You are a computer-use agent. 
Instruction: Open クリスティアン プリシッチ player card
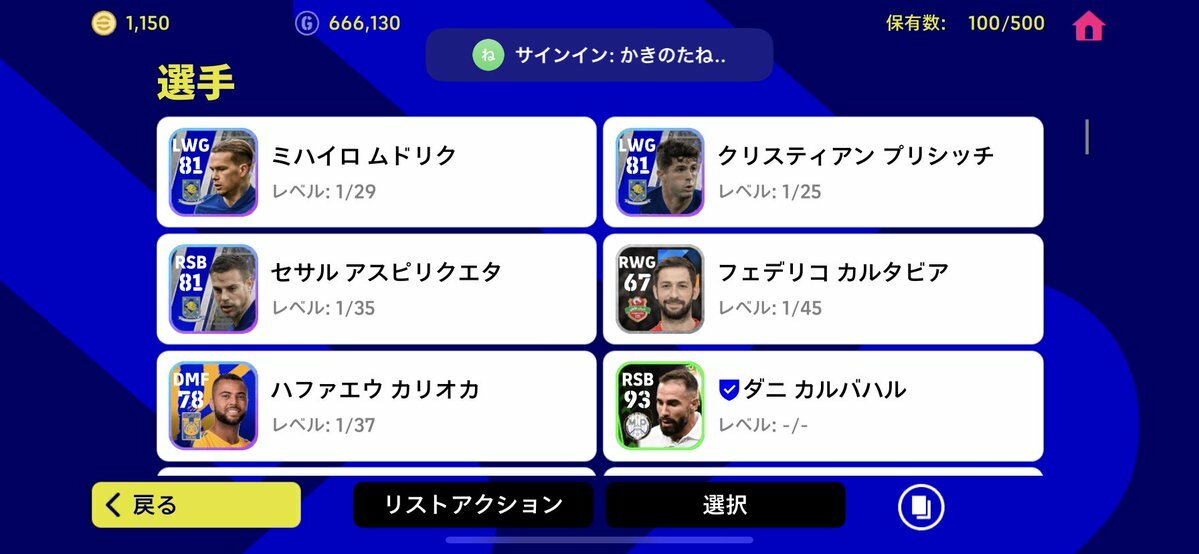[822, 172]
